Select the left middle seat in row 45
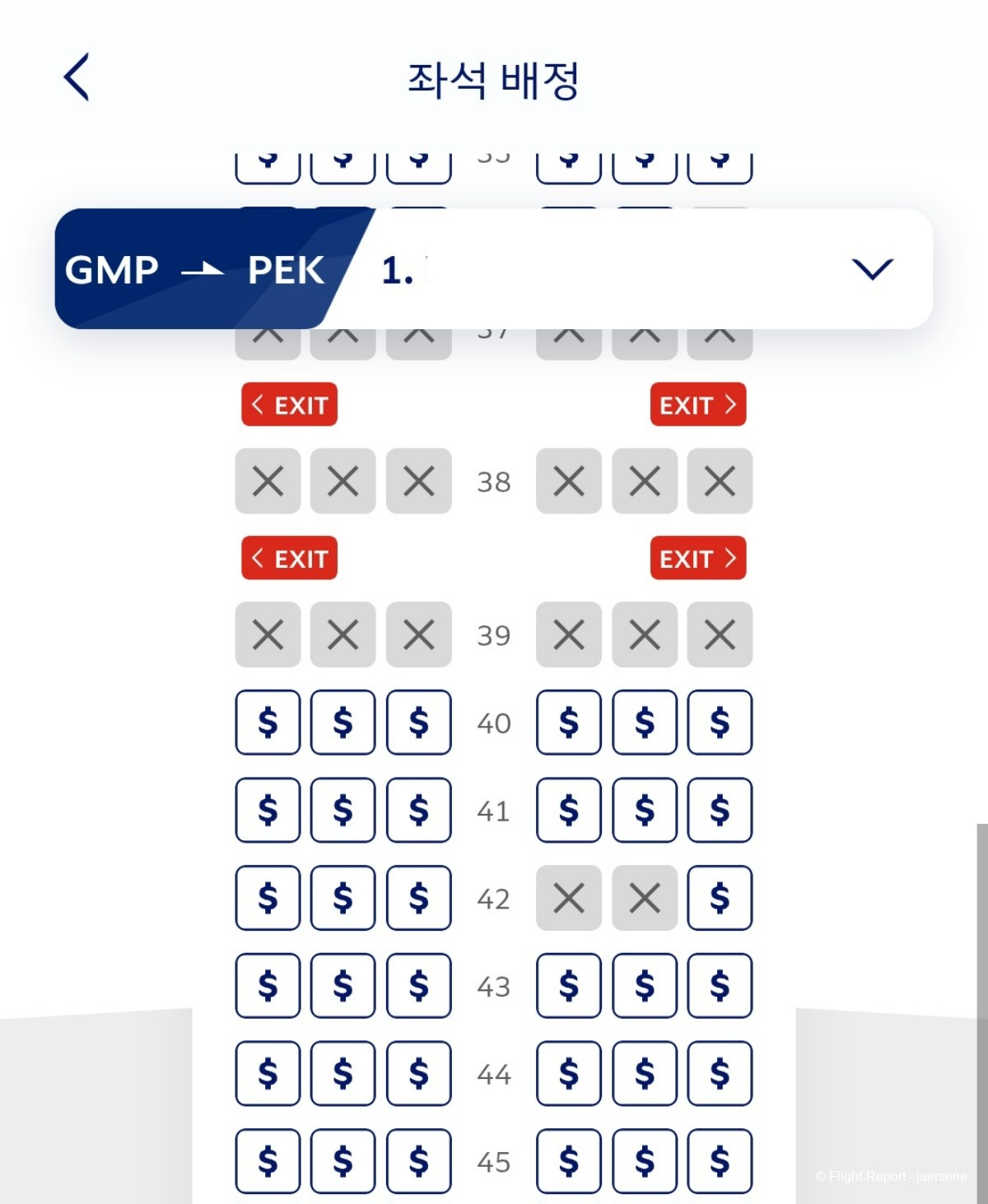 343,1161
